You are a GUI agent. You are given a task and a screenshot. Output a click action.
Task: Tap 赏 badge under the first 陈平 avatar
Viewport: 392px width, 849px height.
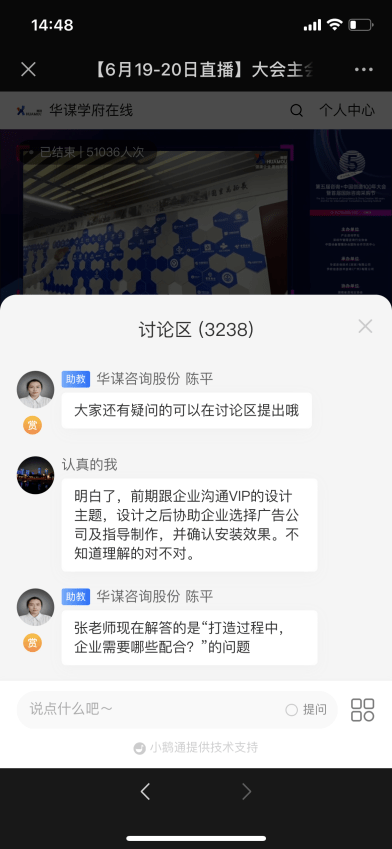[x=32, y=426]
